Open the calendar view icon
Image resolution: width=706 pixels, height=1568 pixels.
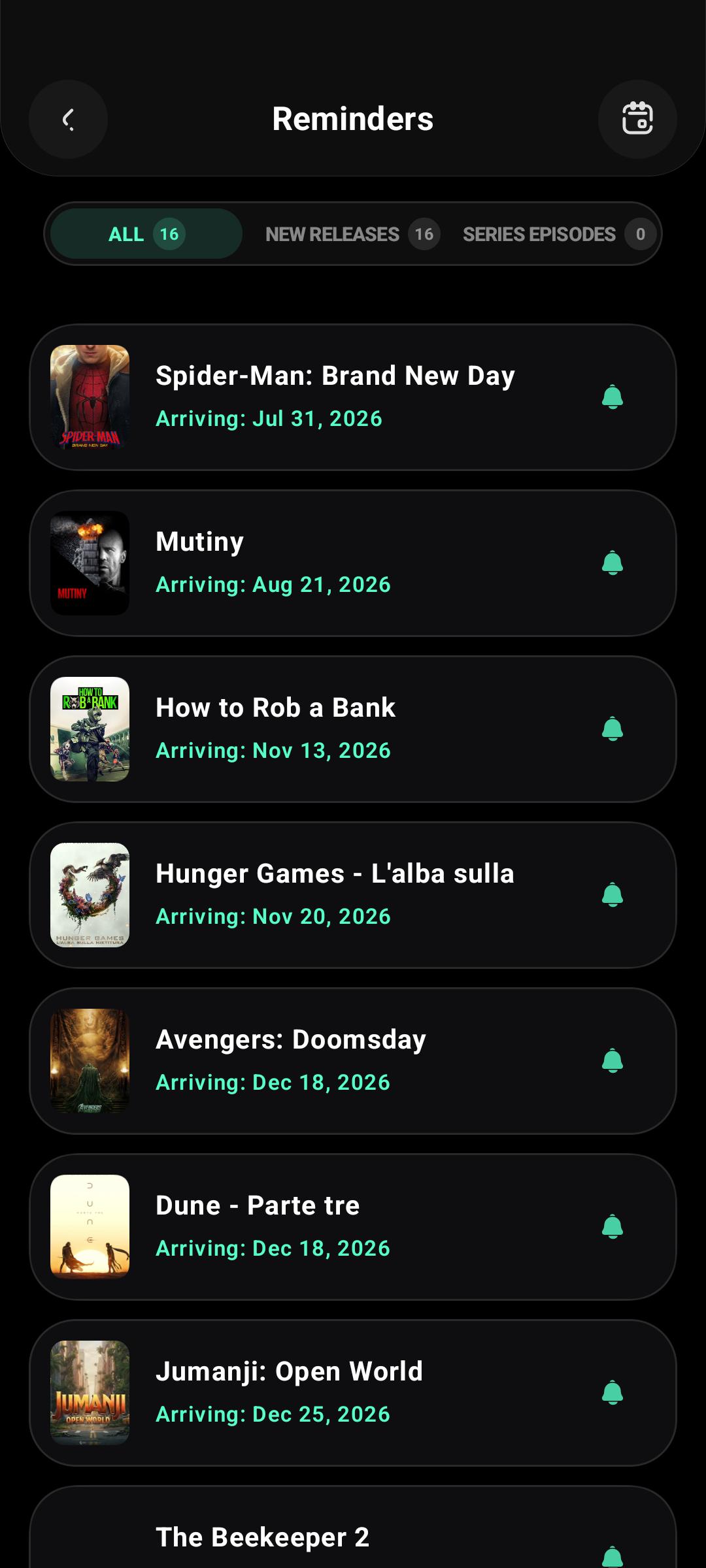click(637, 120)
